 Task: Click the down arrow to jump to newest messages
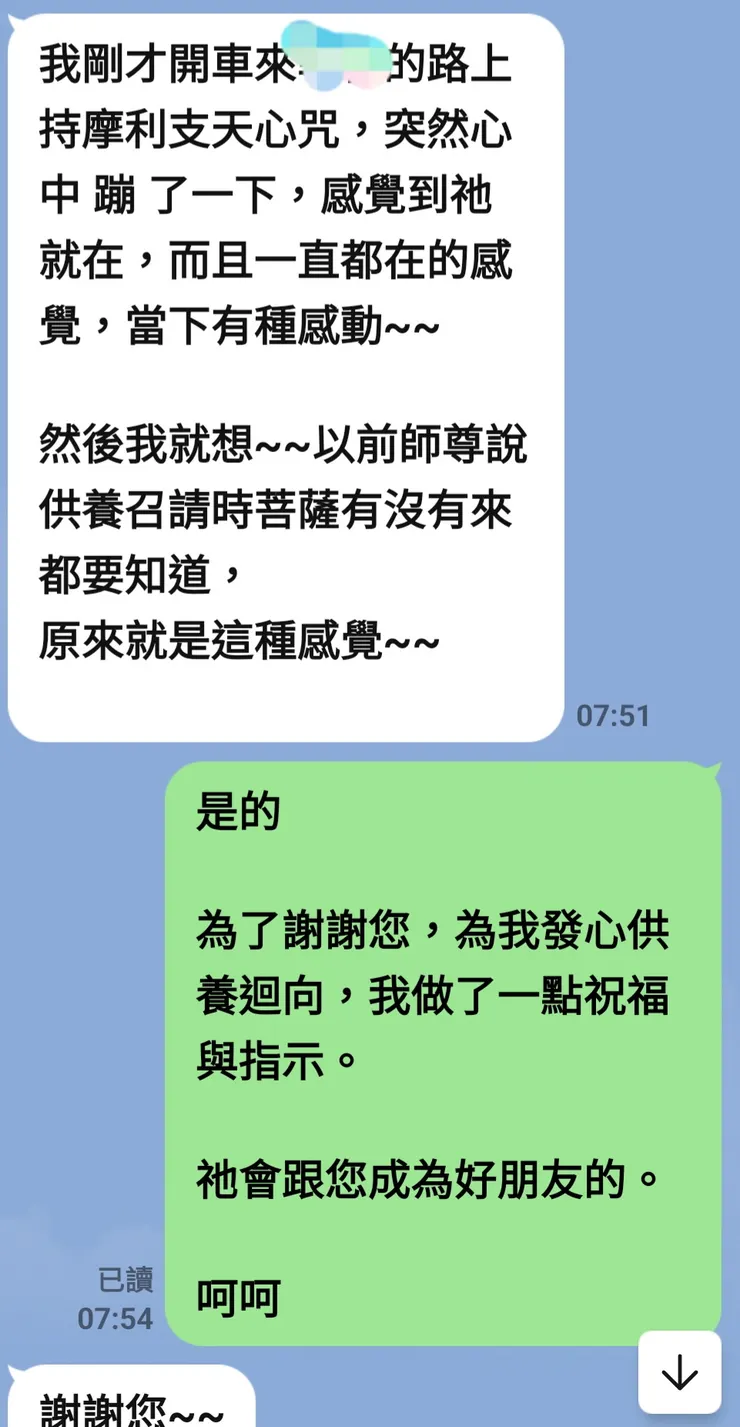pos(681,1372)
